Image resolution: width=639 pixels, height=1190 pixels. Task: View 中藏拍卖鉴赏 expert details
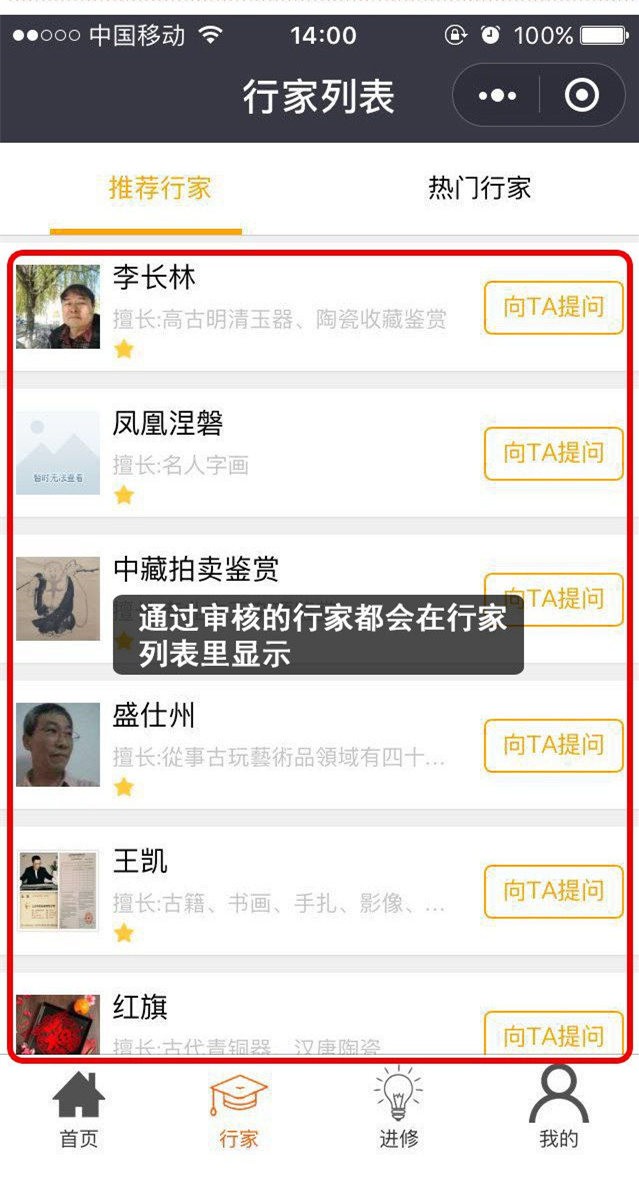pos(195,569)
